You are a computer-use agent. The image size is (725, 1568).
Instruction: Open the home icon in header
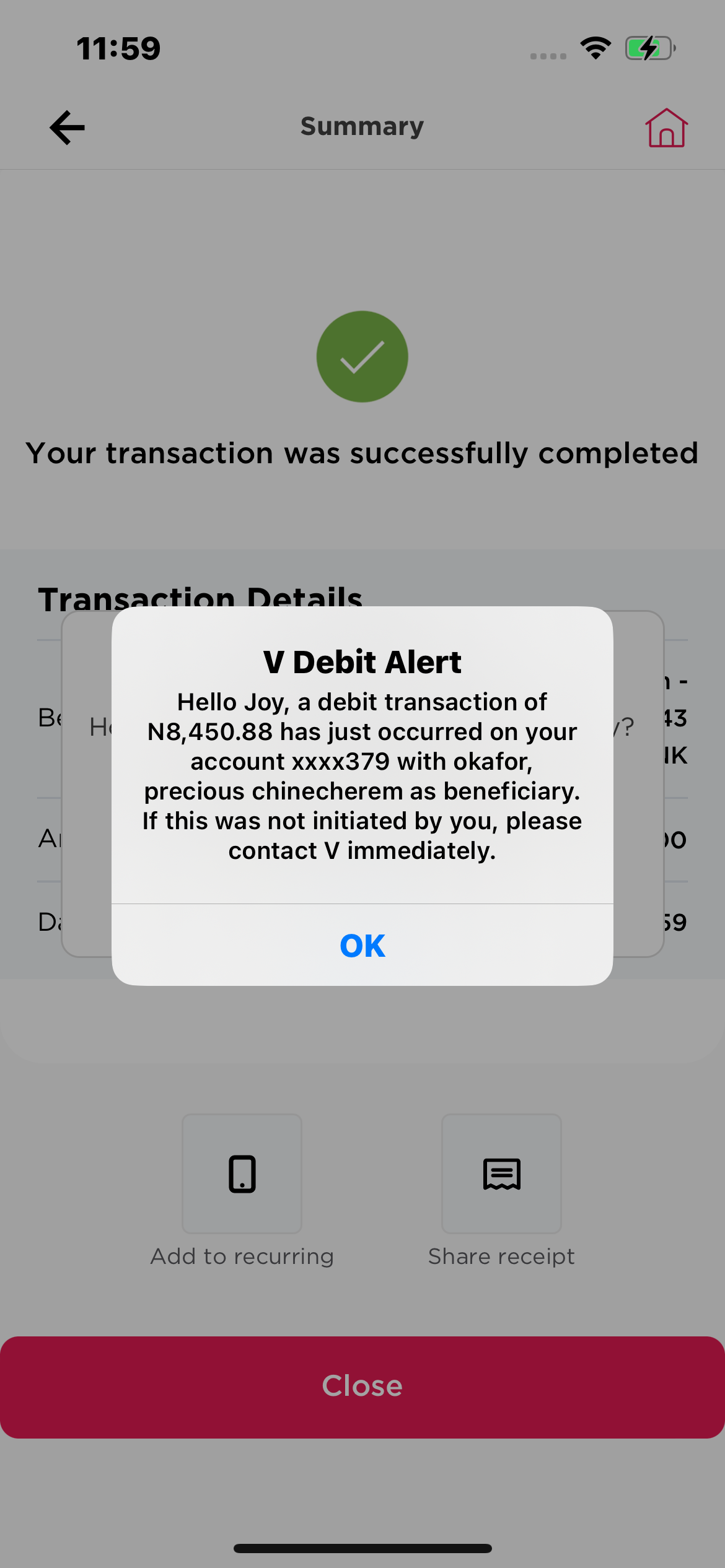point(666,128)
